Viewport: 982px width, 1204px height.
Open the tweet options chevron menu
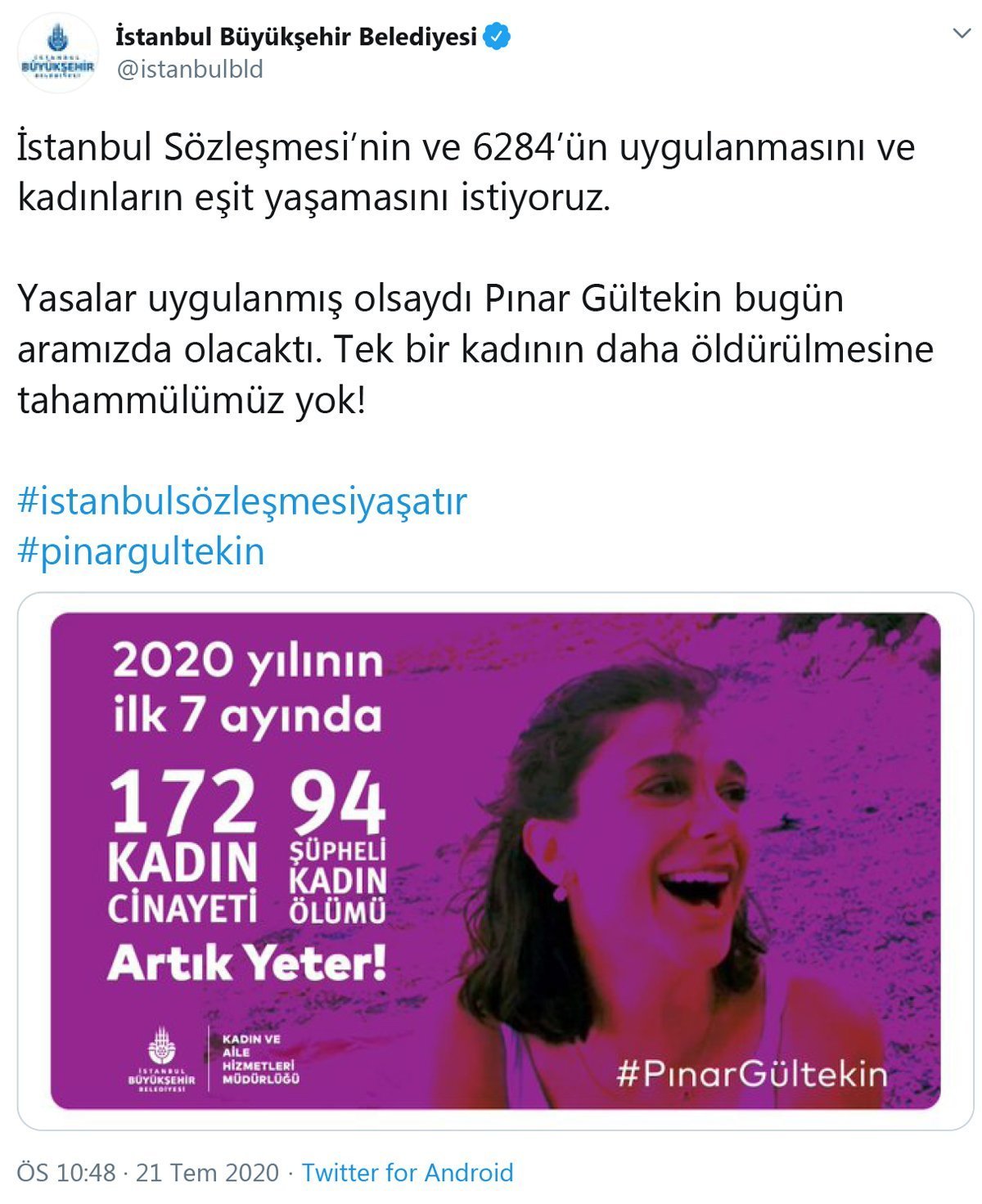tap(961, 34)
